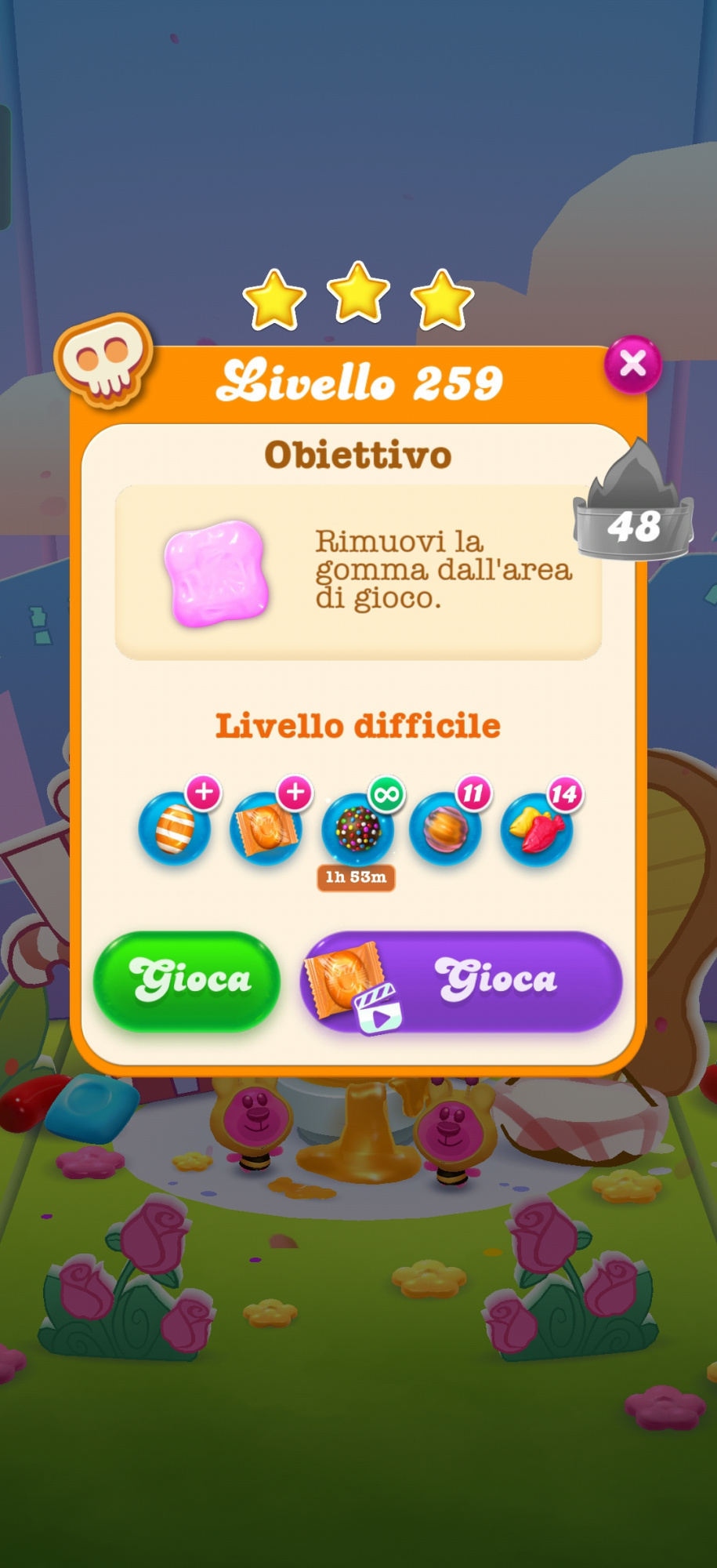Add wrapped candy booster

266,828
